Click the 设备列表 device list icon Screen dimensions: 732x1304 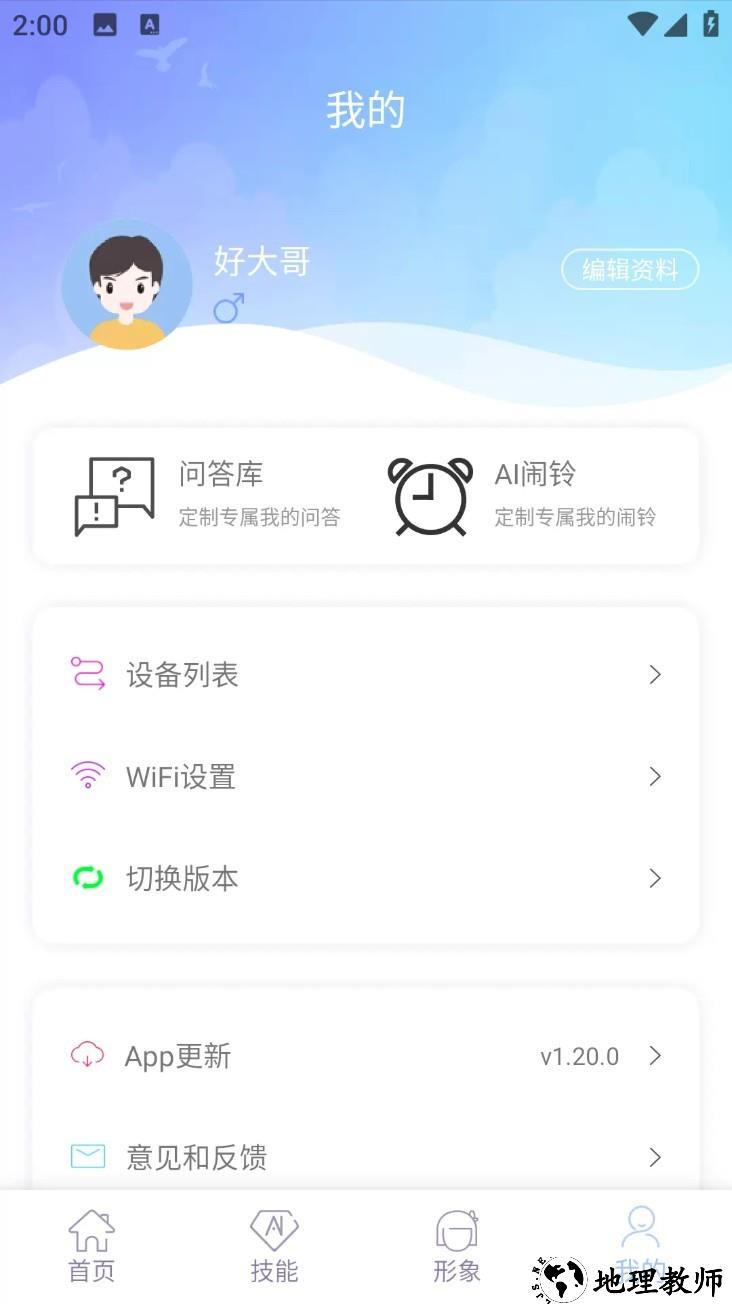click(x=88, y=675)
